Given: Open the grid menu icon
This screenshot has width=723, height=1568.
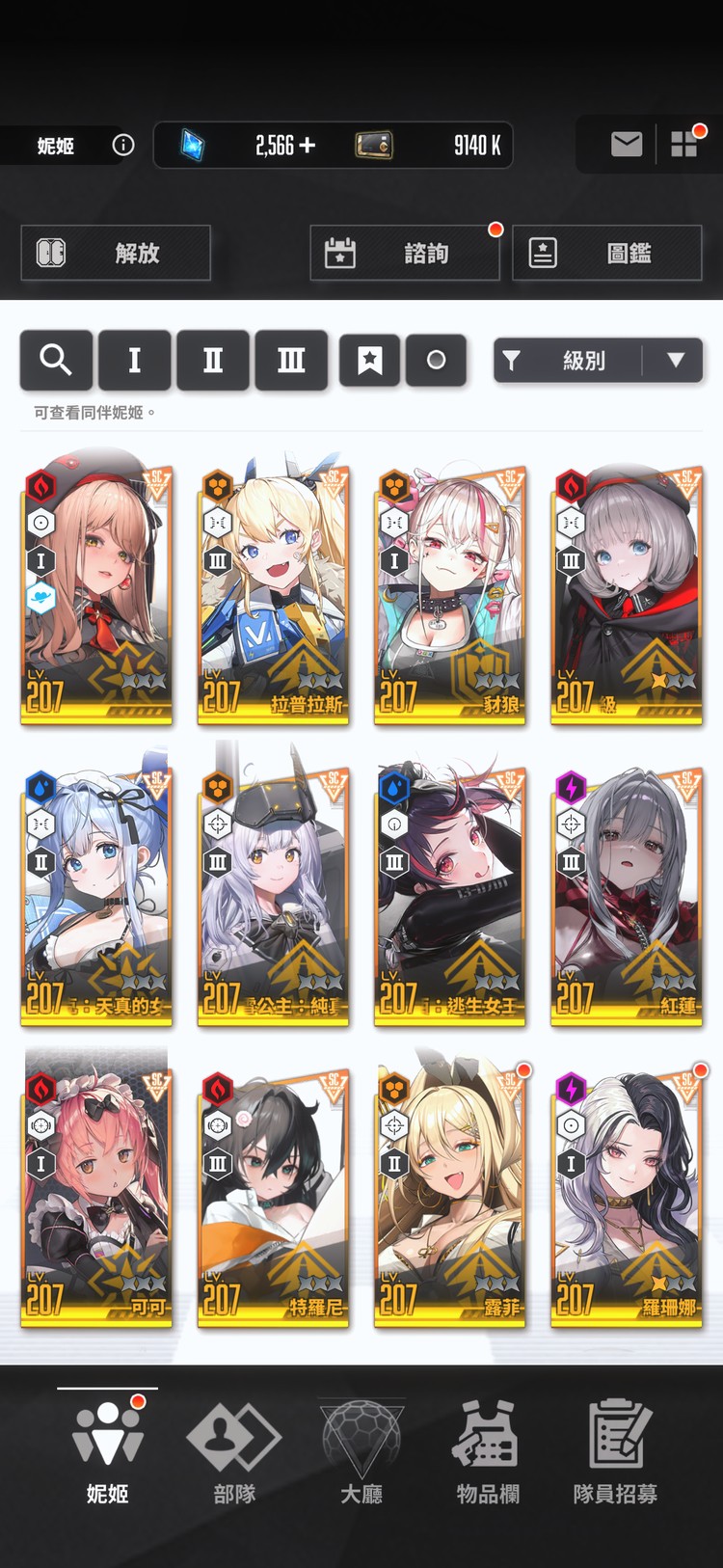Looking at the screenshot, I should tap(683, 145).
